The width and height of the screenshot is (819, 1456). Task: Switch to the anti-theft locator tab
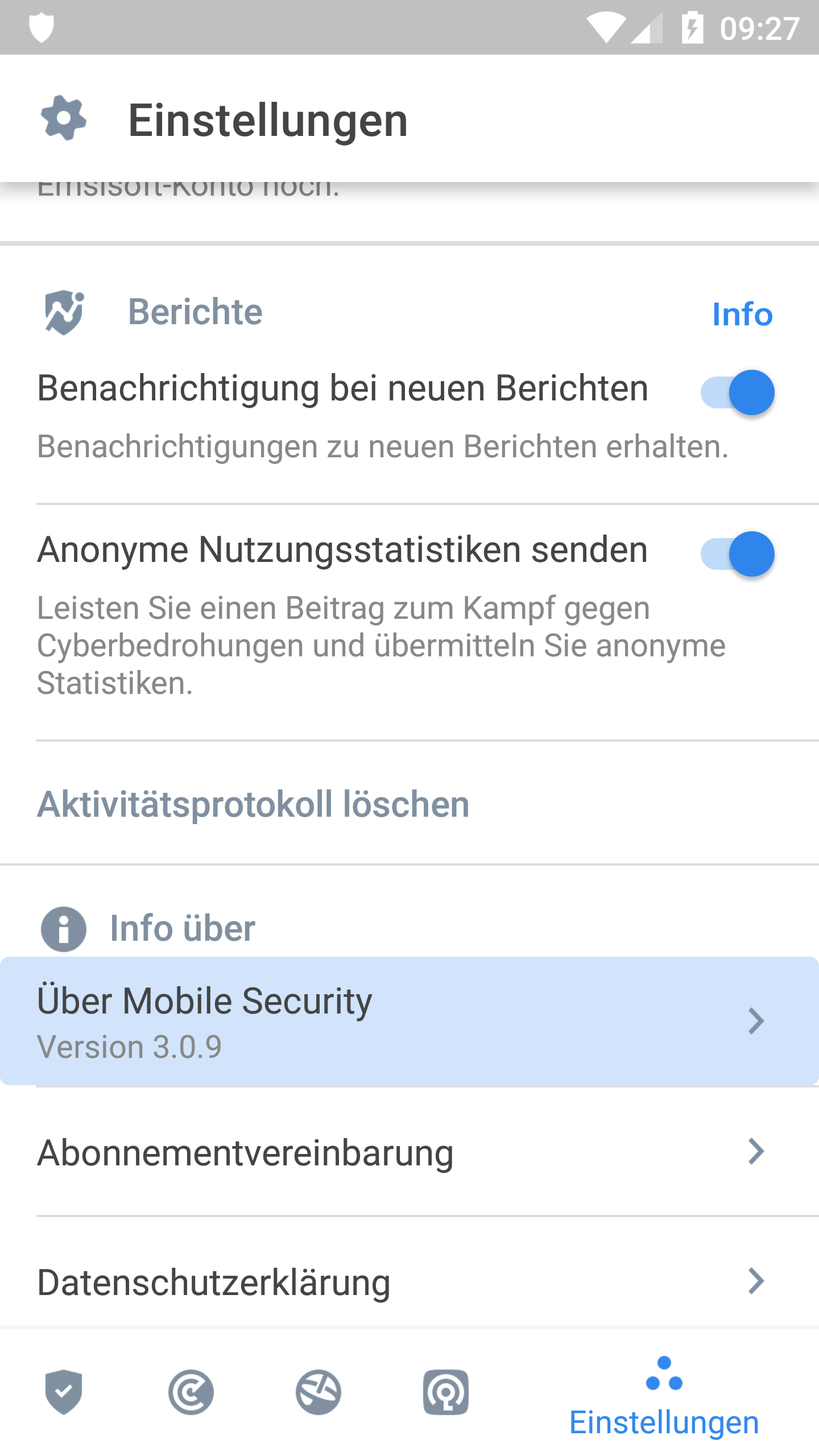click(x=446, y=1392)
